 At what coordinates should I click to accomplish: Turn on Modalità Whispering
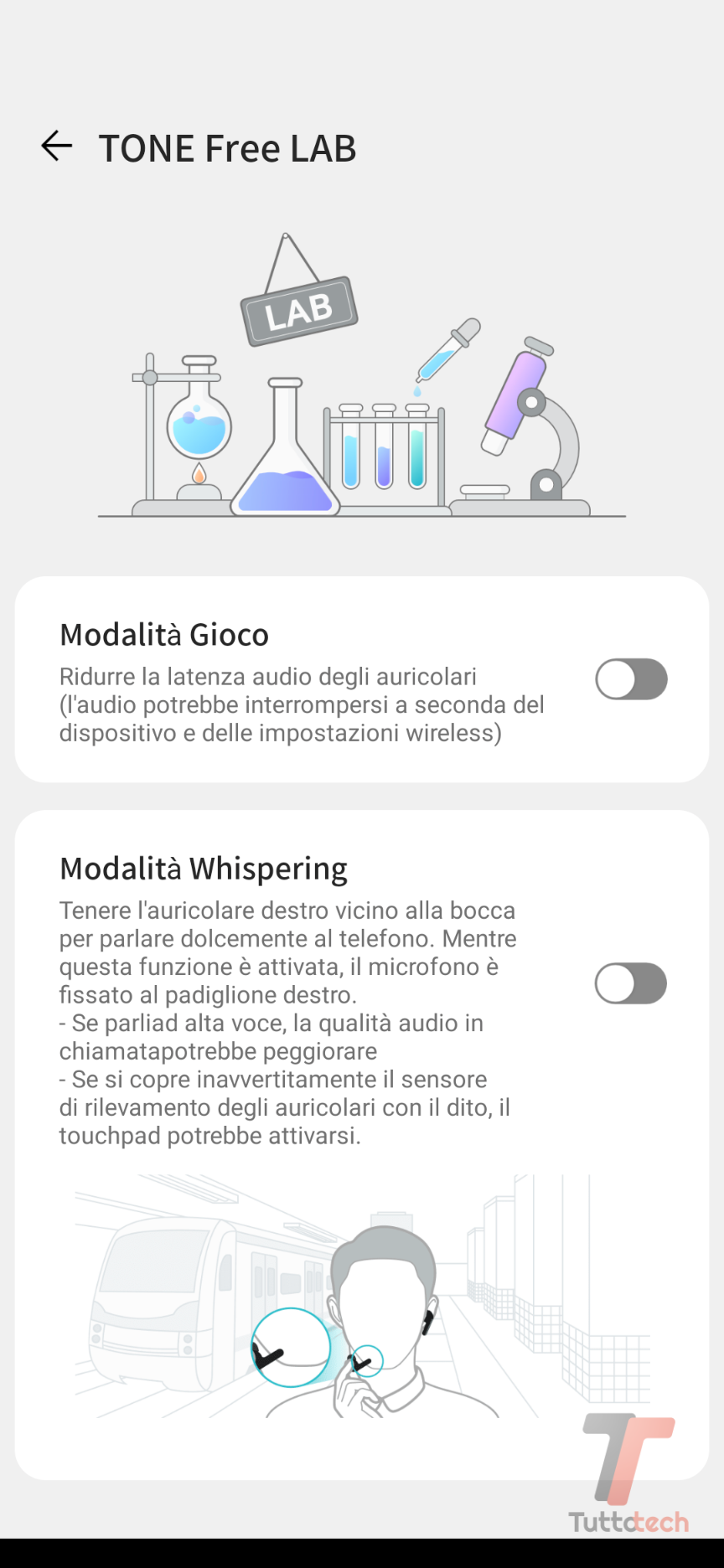pos(631,983)
